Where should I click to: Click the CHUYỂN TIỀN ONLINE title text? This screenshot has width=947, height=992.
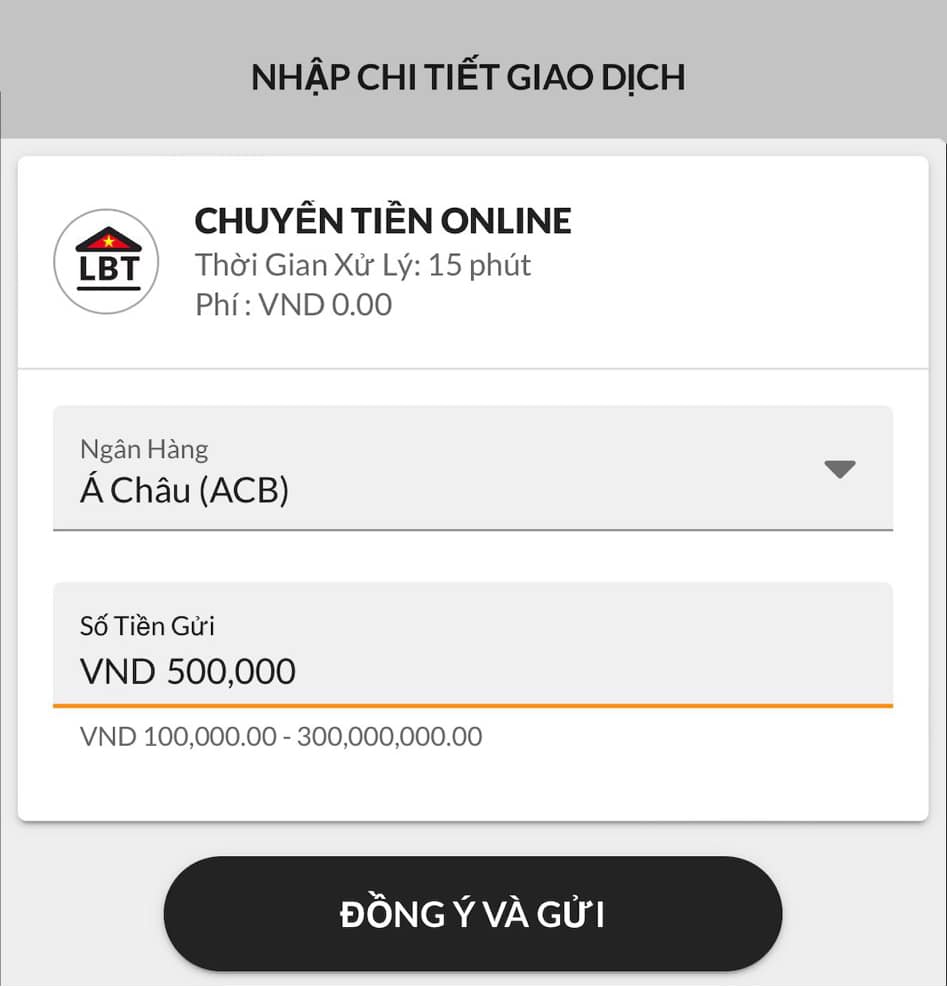coord(383,220)
